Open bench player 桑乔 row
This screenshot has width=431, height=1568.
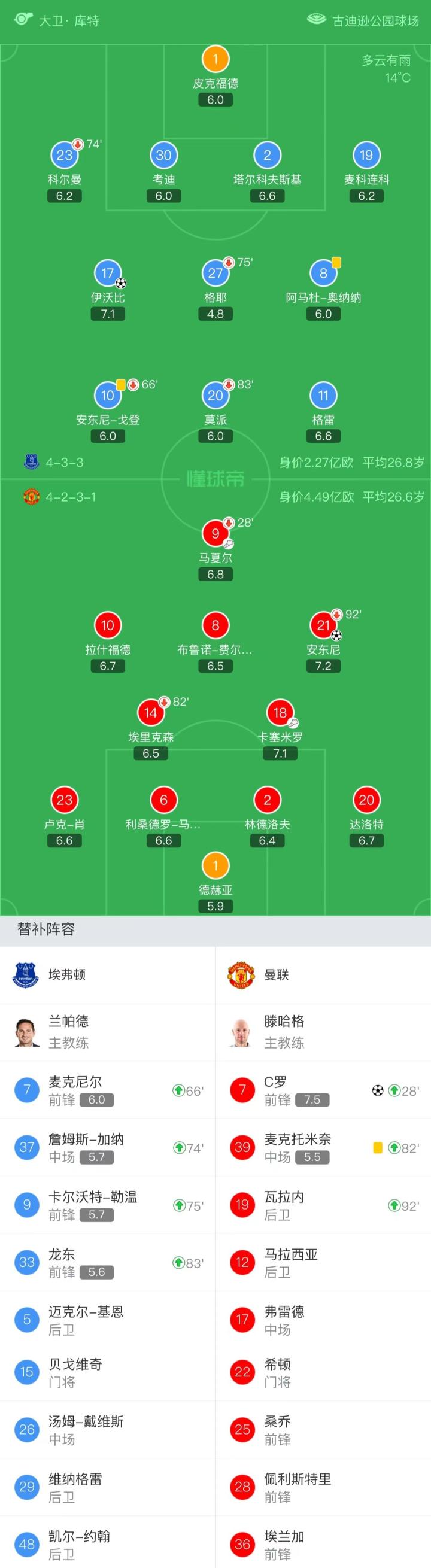[x=323, y=1430]
